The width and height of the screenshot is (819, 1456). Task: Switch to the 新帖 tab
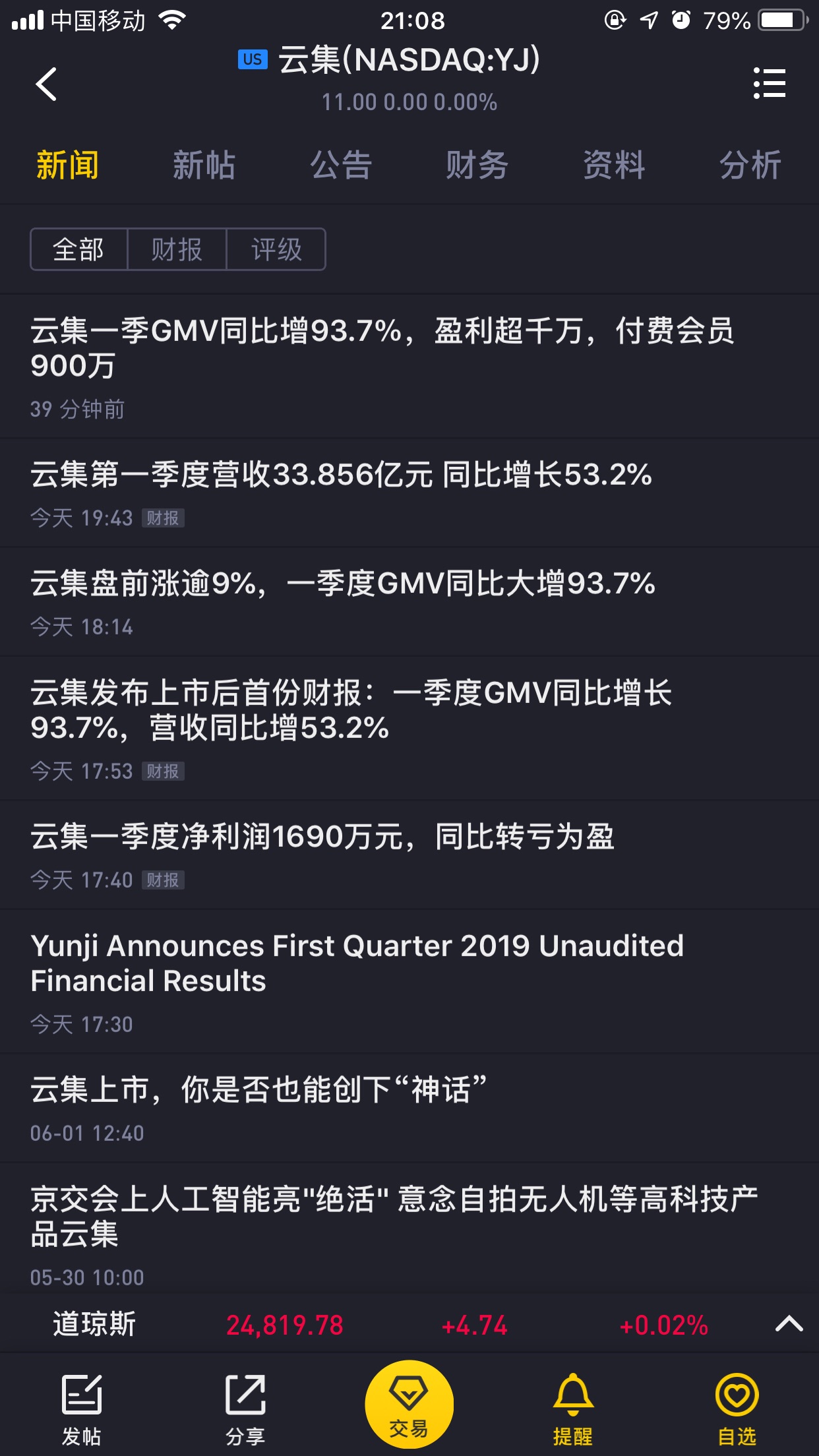204,165
